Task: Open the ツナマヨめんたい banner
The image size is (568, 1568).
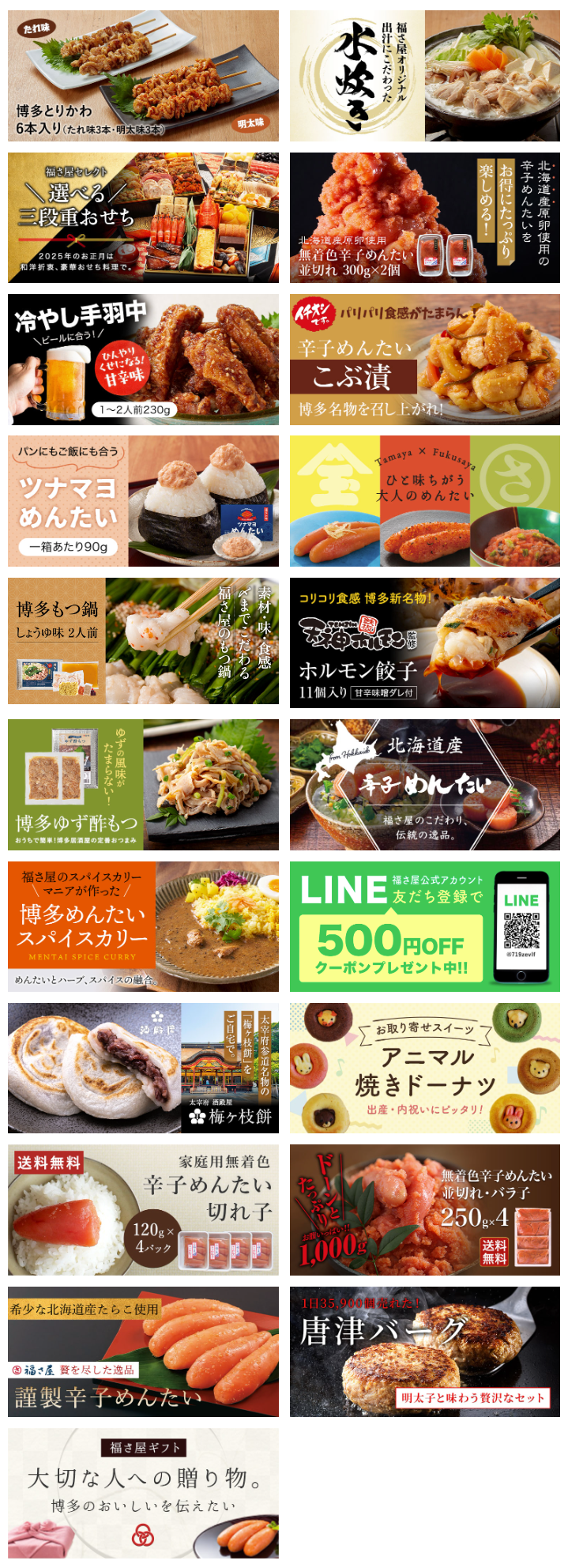Action: click(x=143, y=501)
